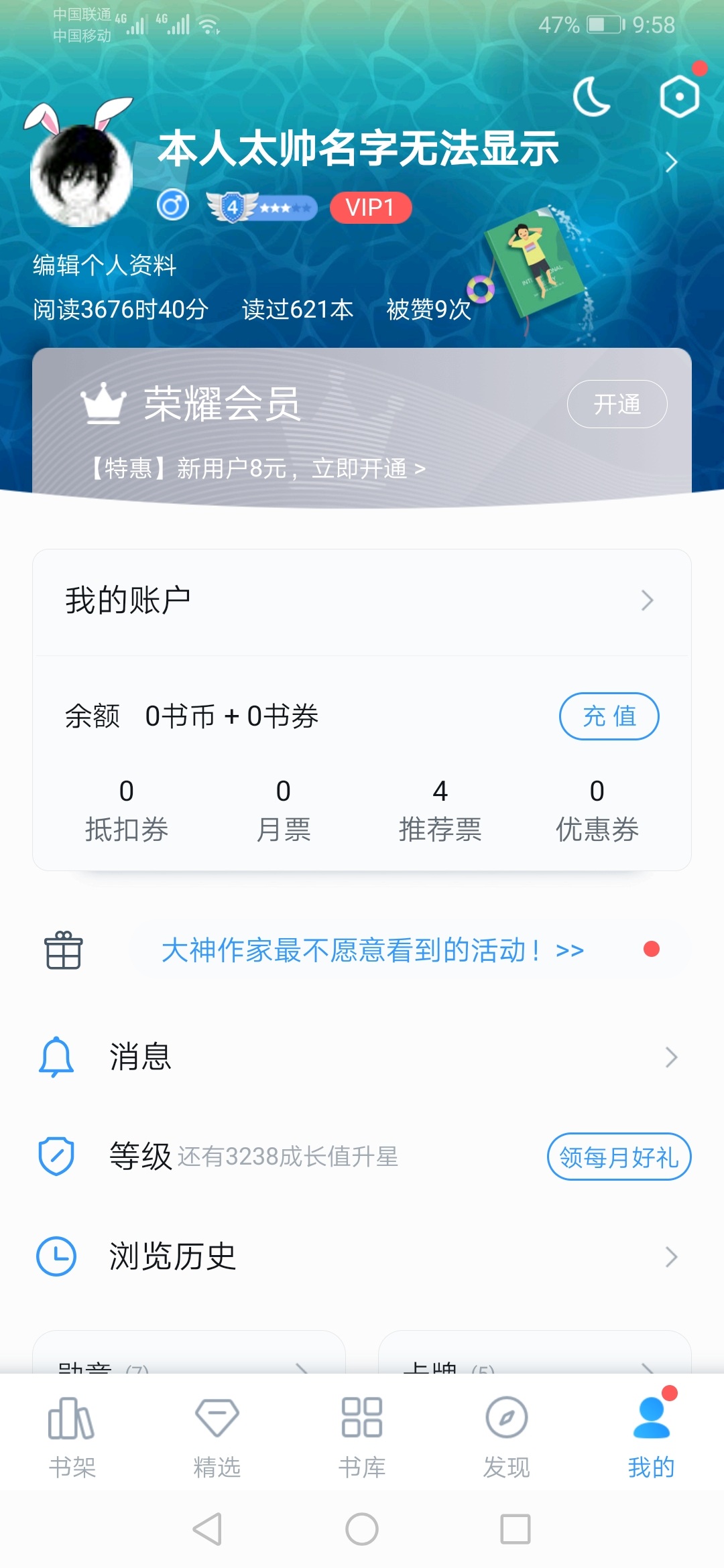The width and height of the screenshot is (724, 1568).
Task: Open 我的账户 account details
Action: [x=362, y=600]
